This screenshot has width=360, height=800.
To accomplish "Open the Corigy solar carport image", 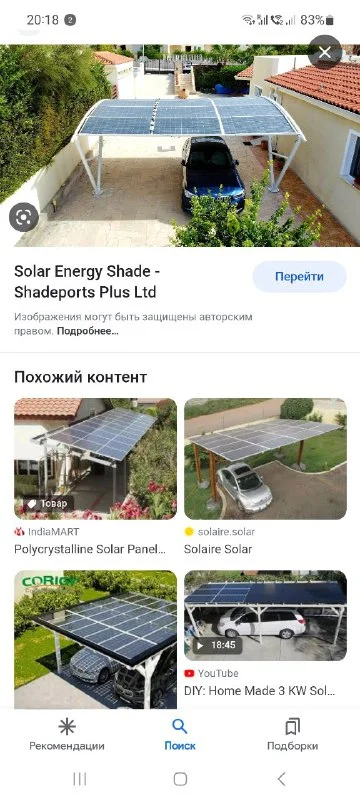I will [95, 639].
